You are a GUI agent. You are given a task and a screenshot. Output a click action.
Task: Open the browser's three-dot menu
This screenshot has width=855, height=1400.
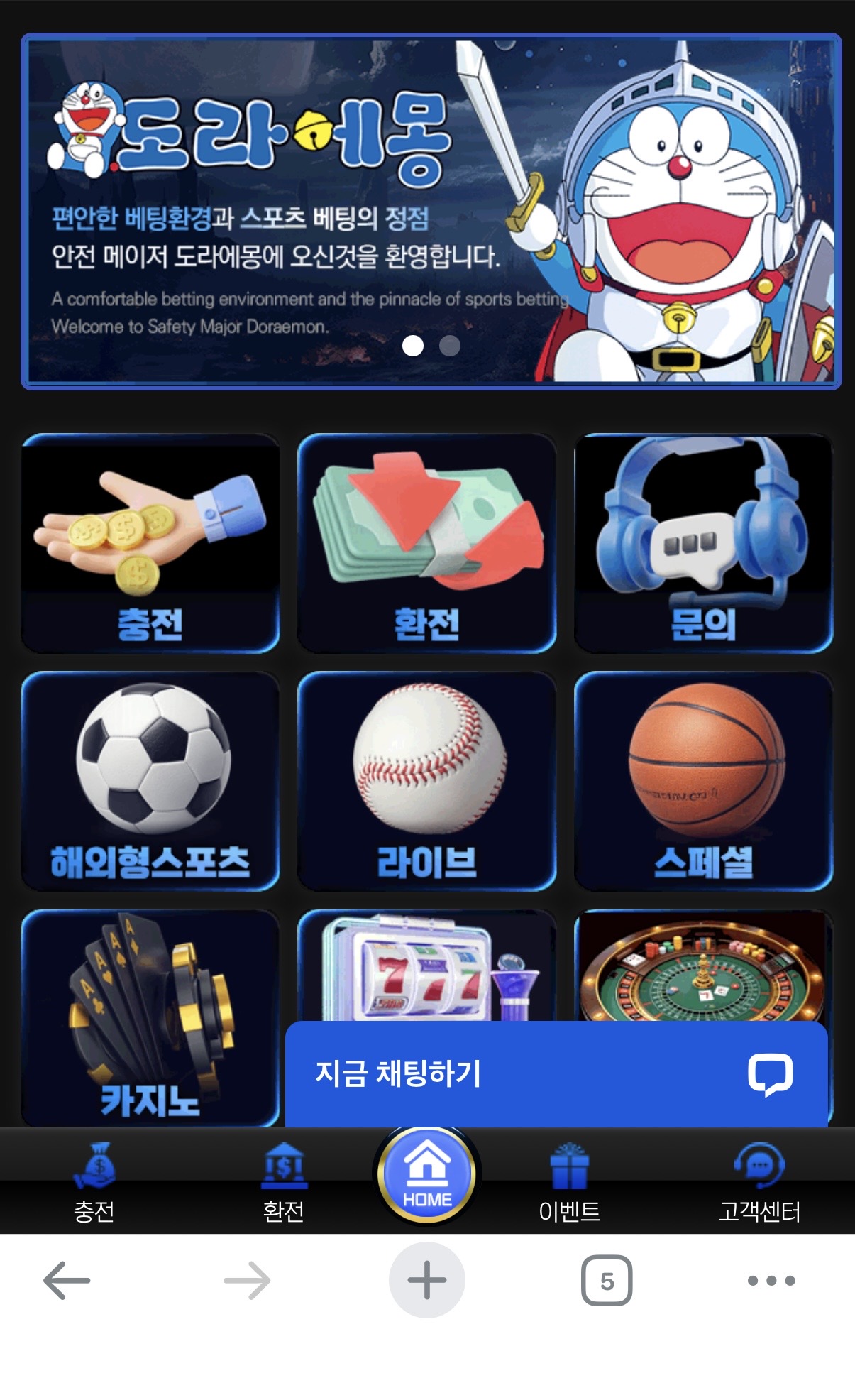(771, 1280)
